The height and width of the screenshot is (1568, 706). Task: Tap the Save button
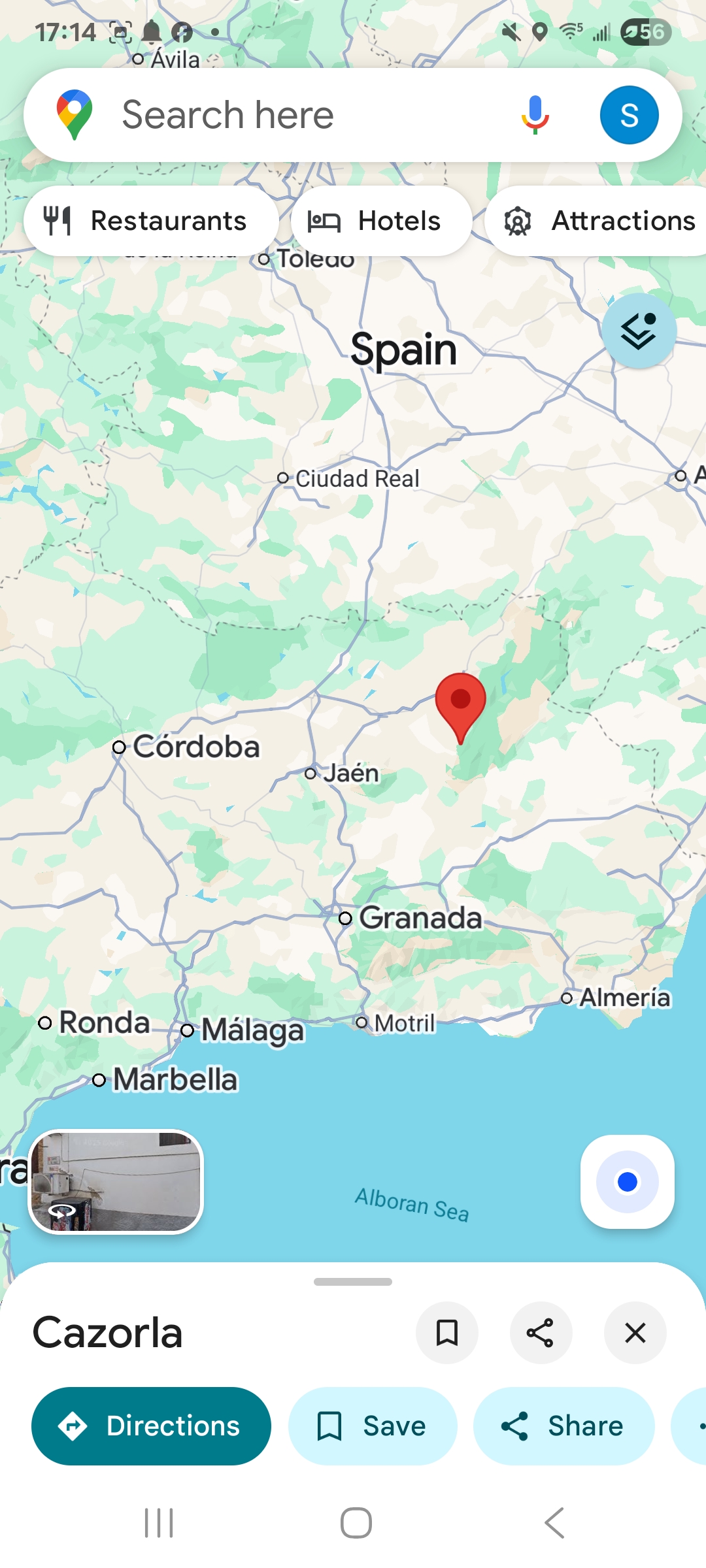[x=373, y=1426]
